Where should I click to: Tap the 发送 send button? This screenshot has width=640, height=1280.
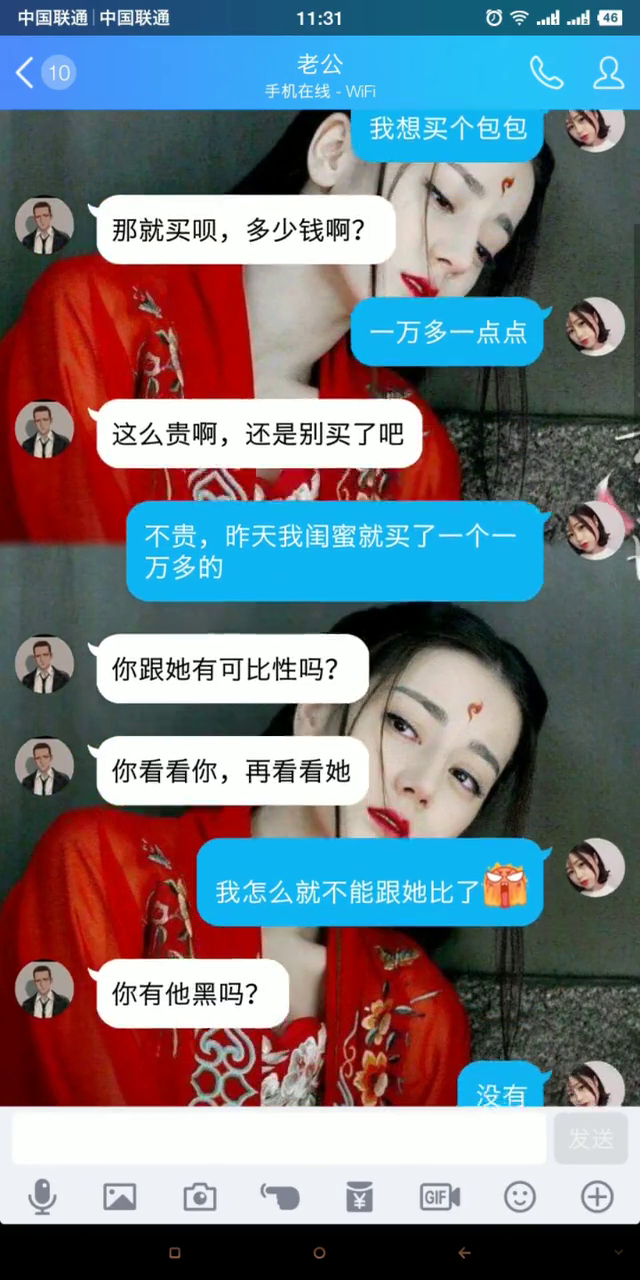(x=591, y=1138)
